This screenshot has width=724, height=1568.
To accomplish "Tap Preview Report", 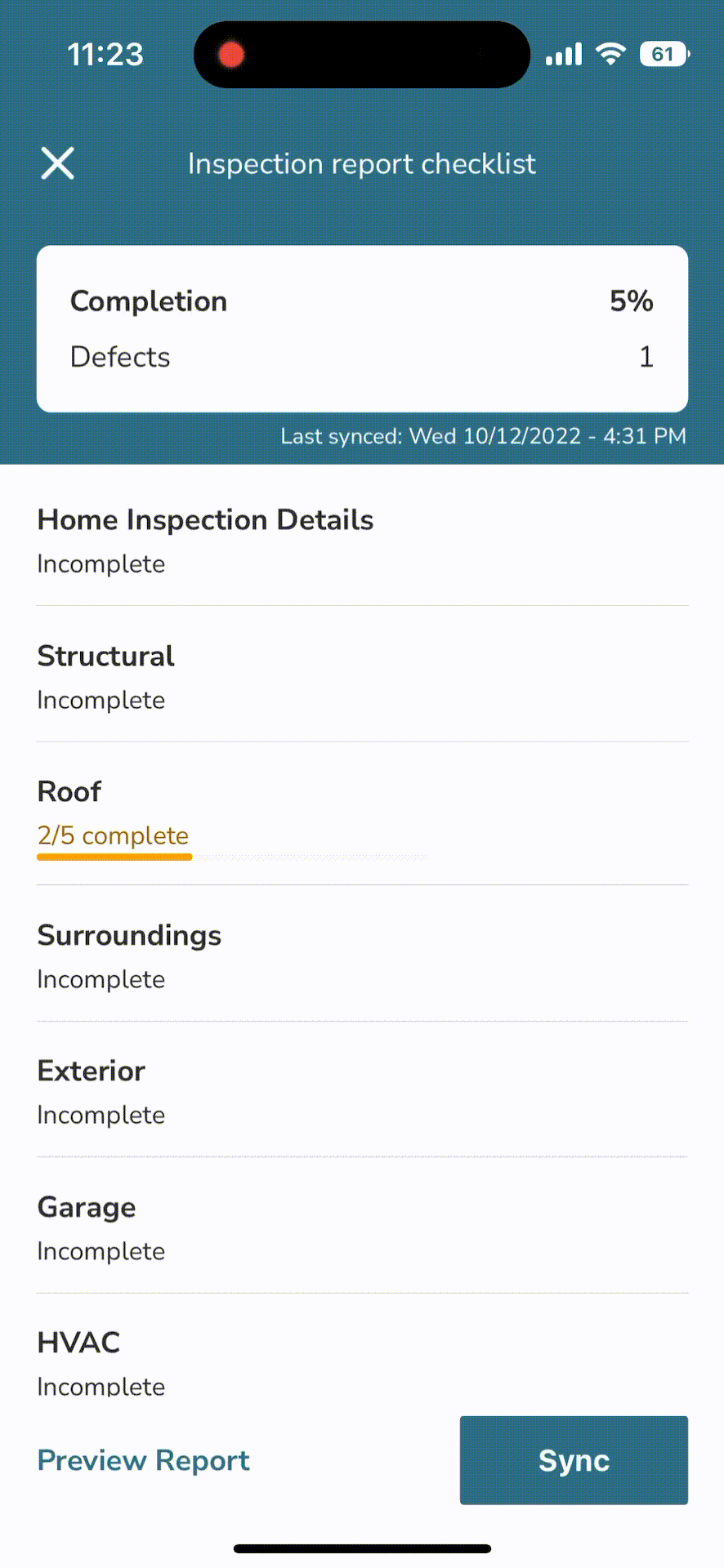I will click(144, 1460).
